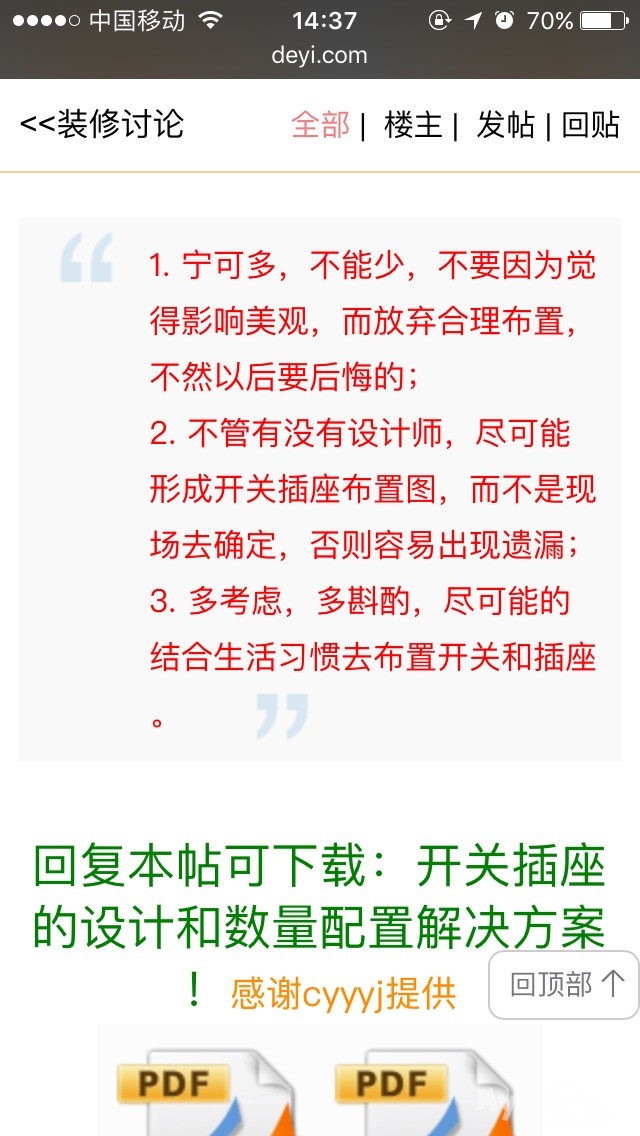Select the 全部 filter
The width and height of the screenshot is (640, 1136).
320,125
